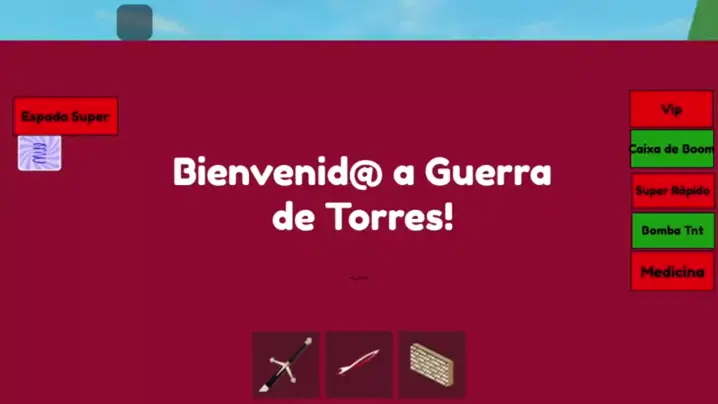Select the red blade hotbar item

click(x=359, y=365)
